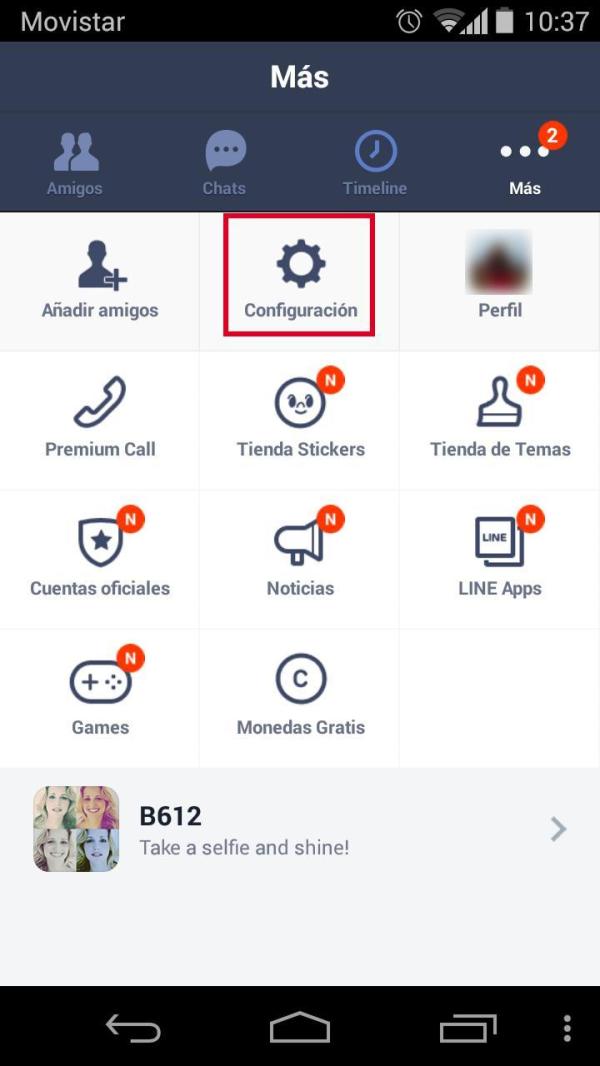
Task: Open Configuración settings
Action: click(300, 281)
